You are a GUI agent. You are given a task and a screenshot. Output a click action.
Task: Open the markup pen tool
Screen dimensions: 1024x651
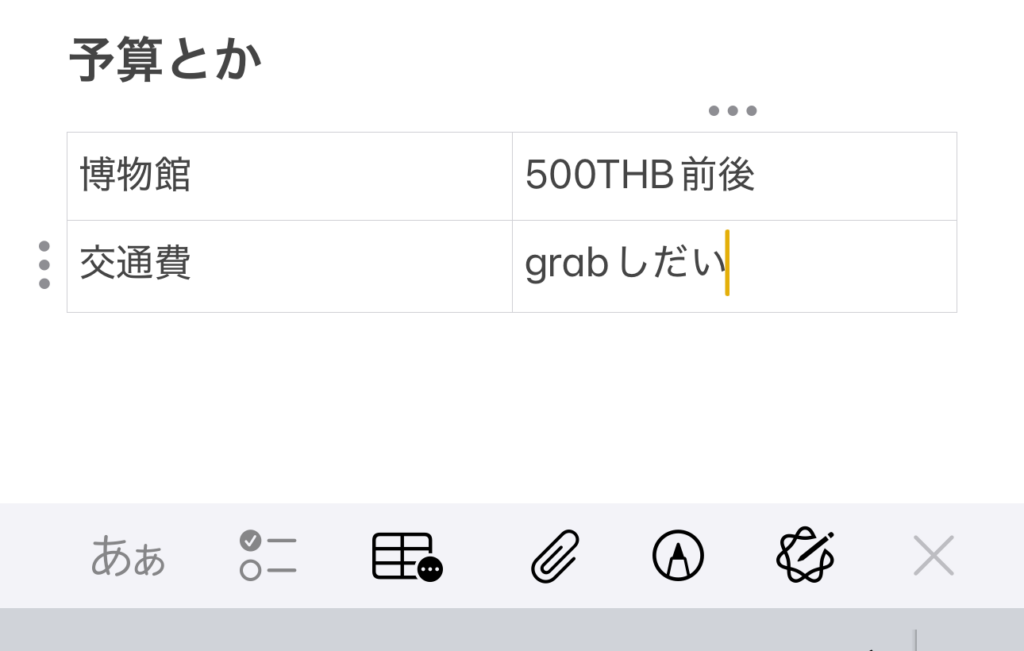click(678, 556)
